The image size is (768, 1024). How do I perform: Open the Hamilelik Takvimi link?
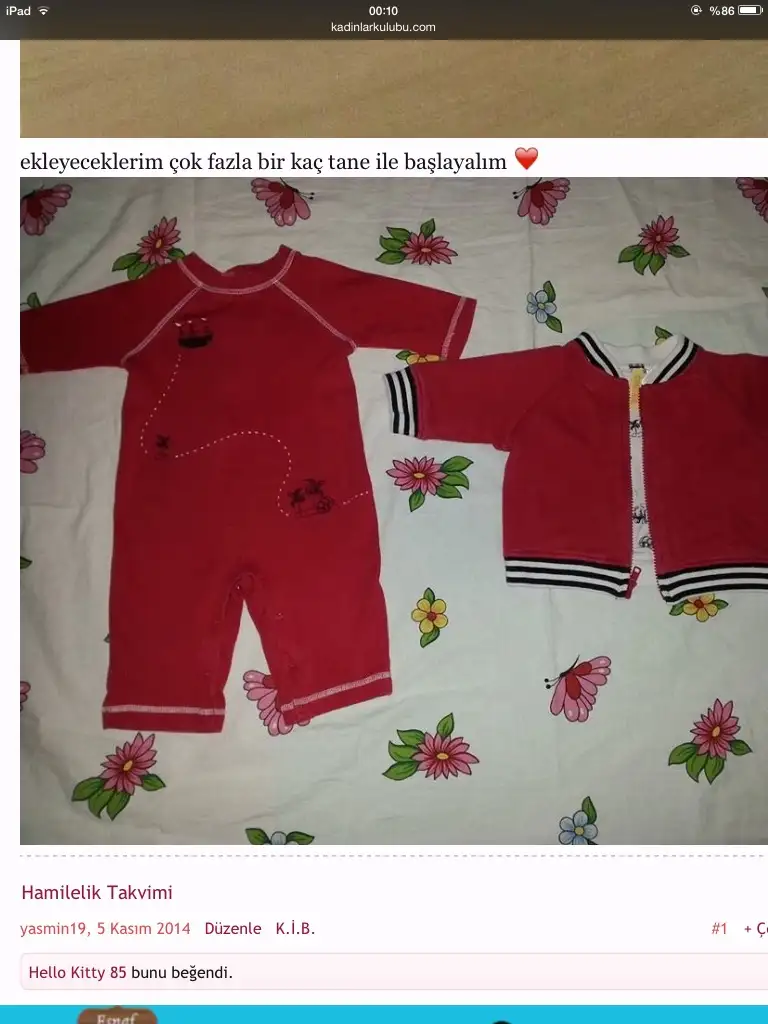click(97, 893)
